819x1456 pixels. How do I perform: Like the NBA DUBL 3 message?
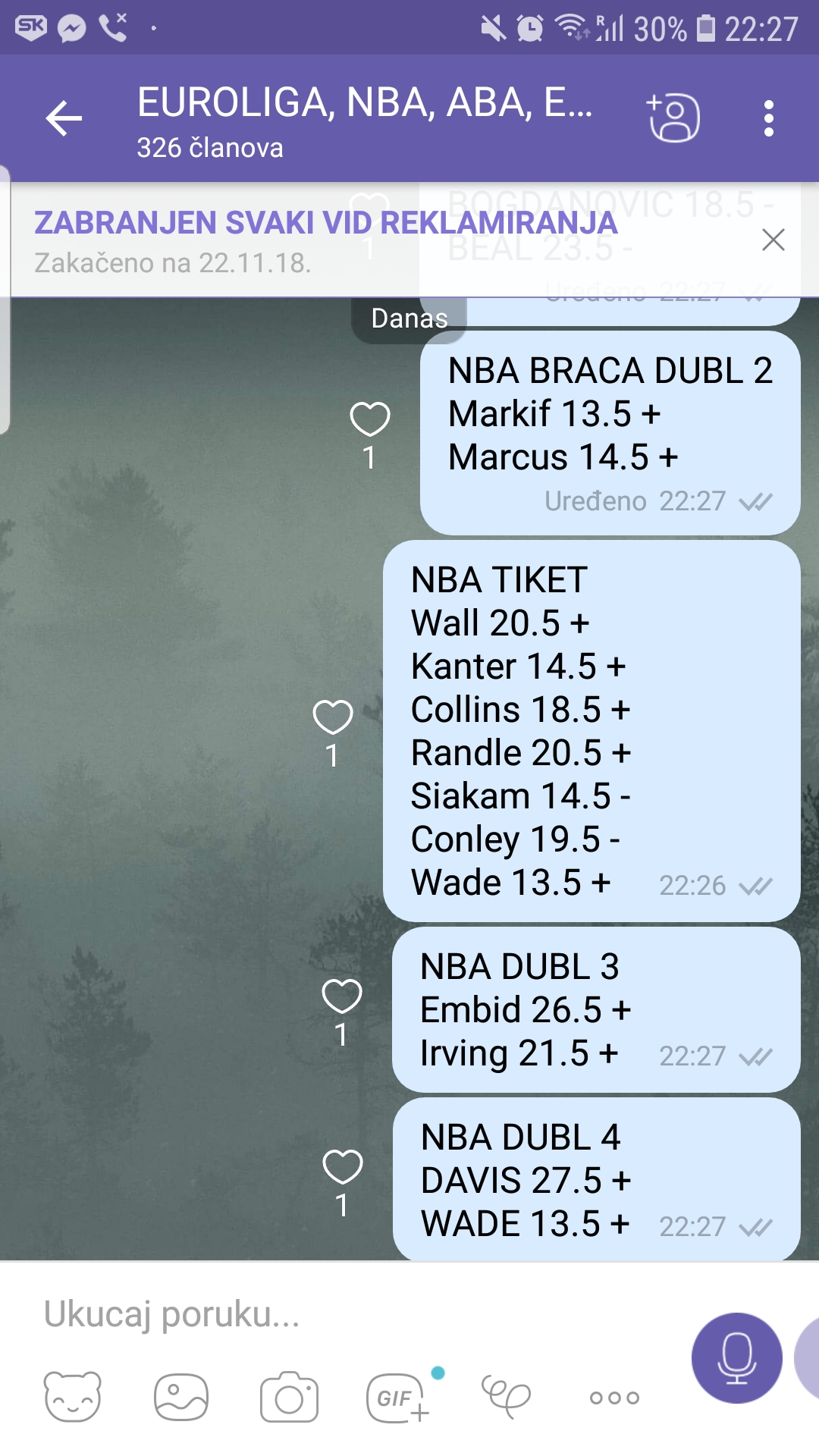(342, 996)
